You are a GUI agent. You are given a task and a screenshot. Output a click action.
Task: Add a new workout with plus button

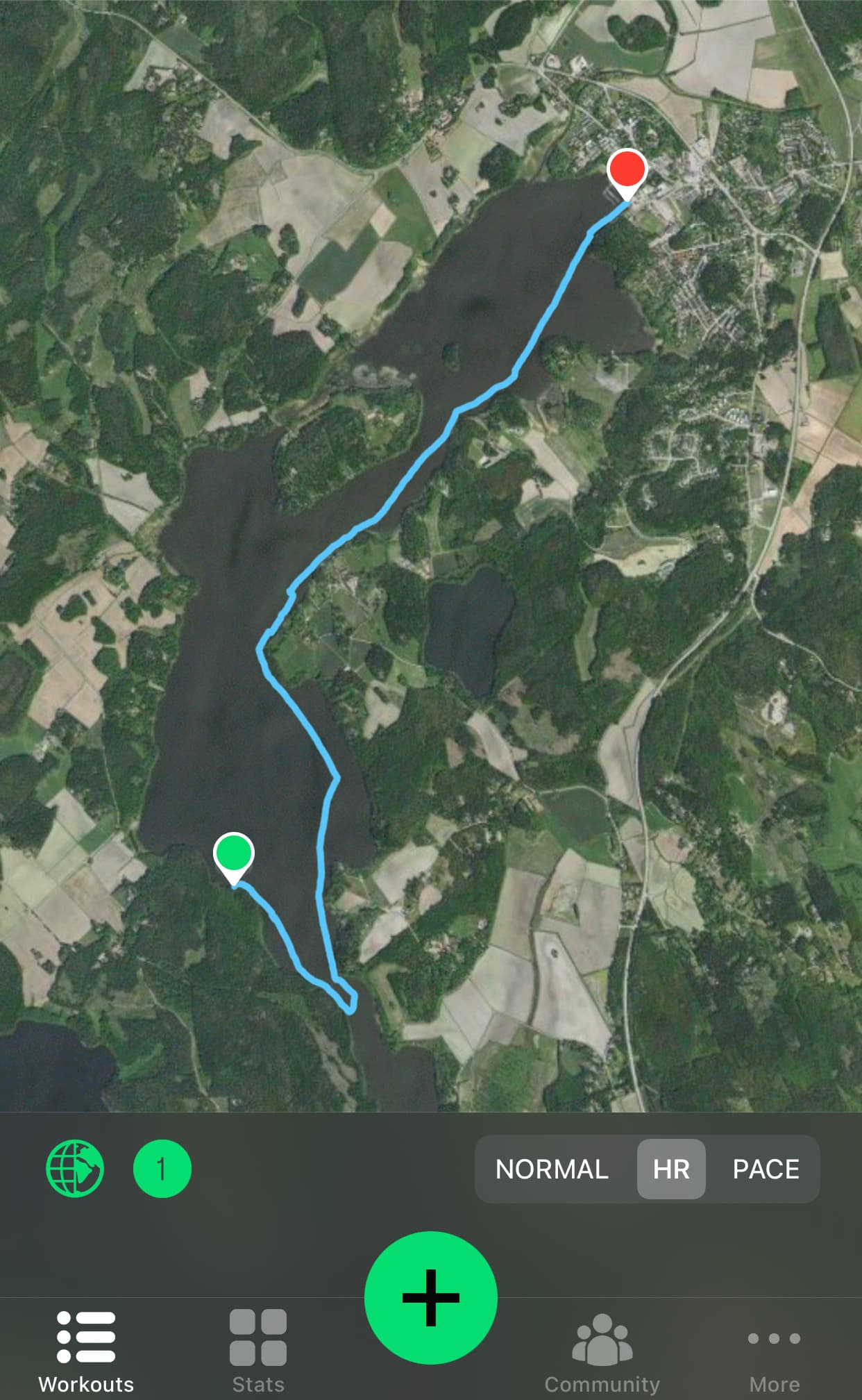430,1297
